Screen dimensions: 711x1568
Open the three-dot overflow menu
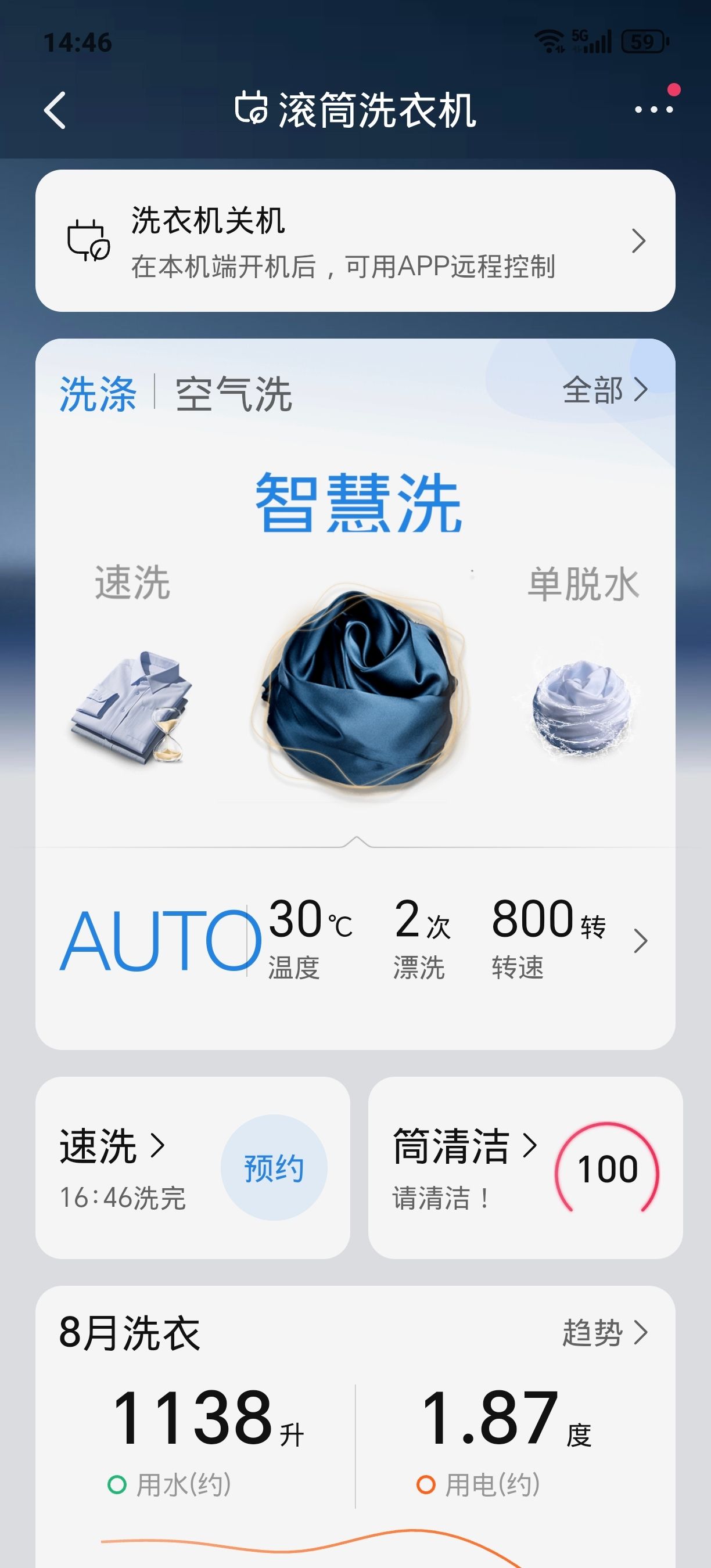(x=653, y=110)
